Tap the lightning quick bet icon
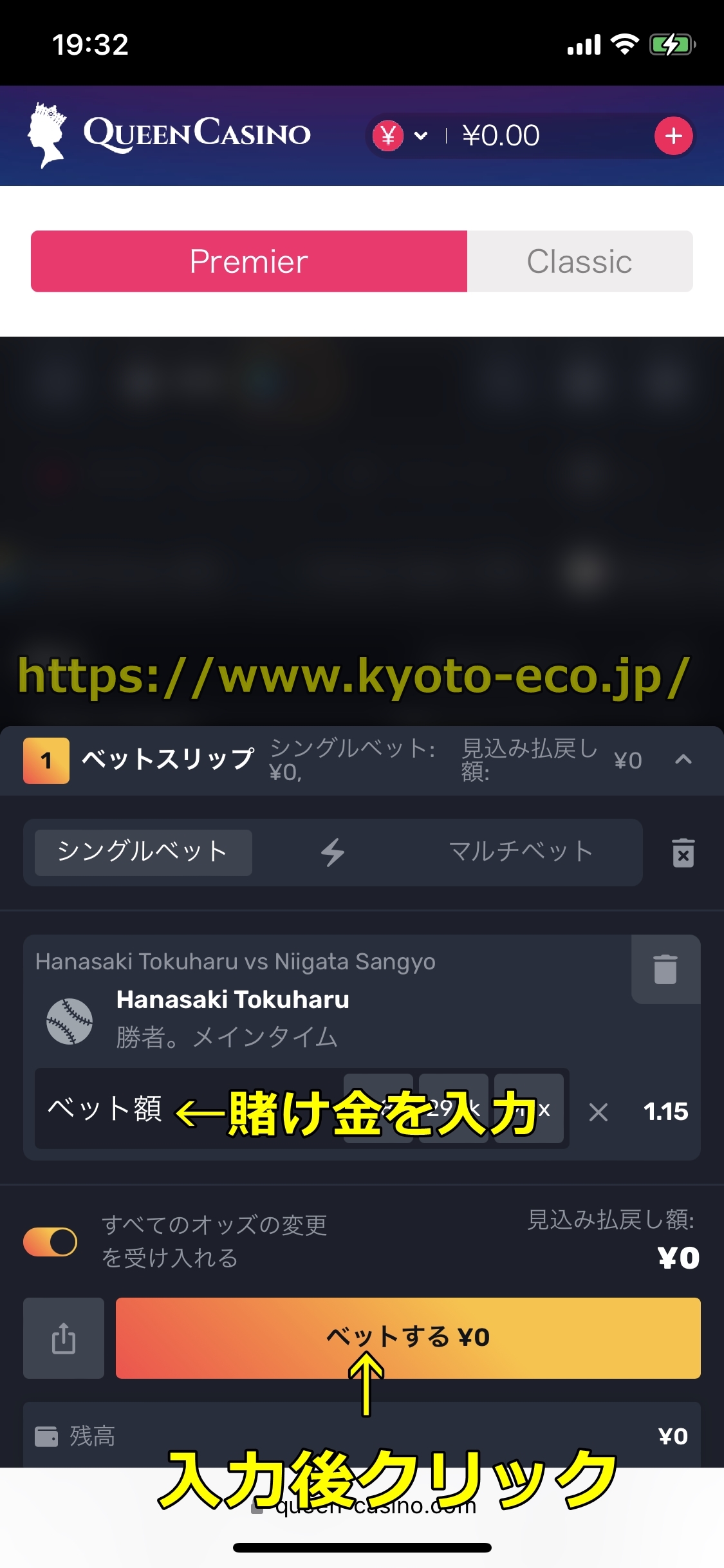The height and width of the screenshot is (1568, 724). coord(333,852)
